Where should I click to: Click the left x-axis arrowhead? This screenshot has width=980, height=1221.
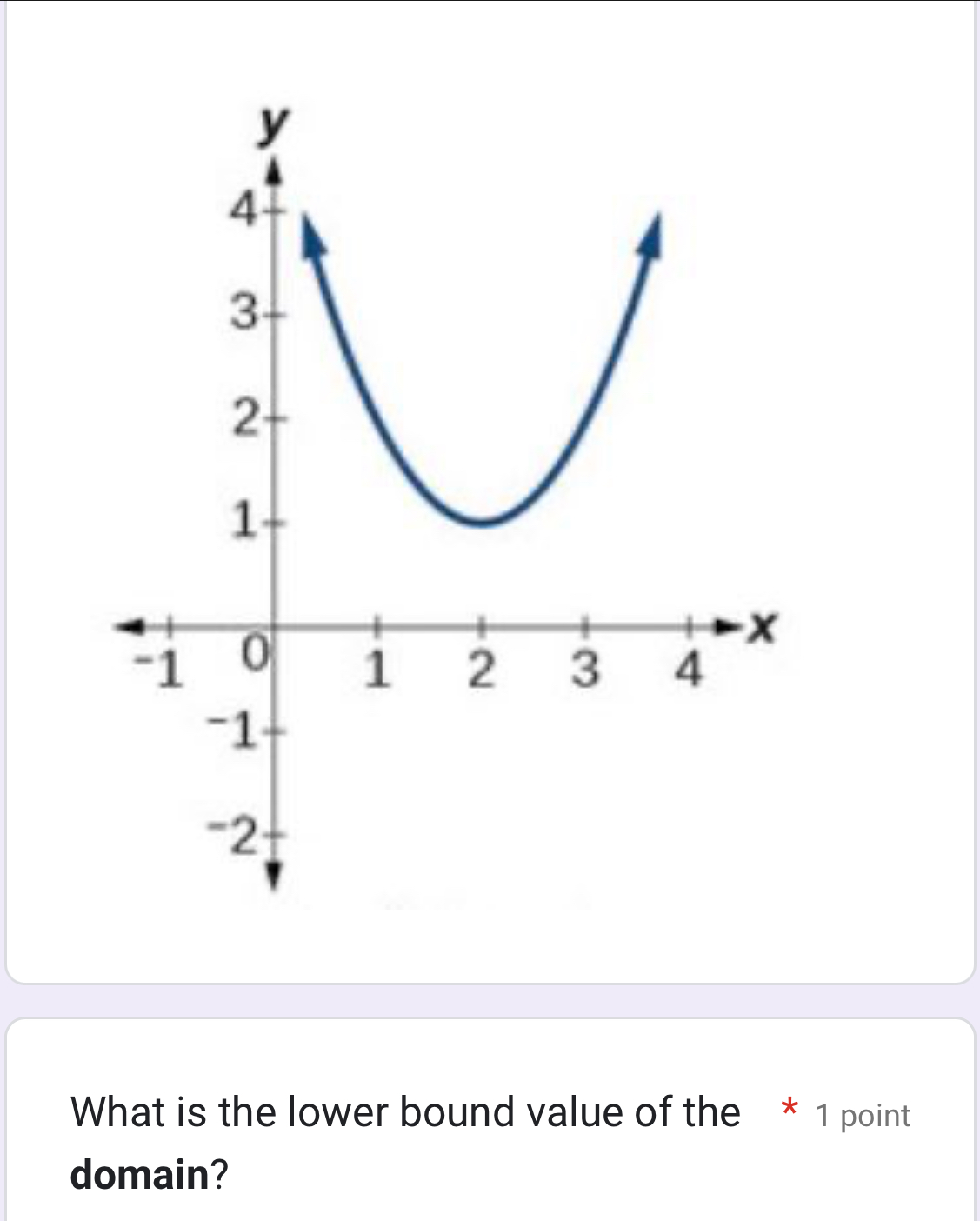(x=133, y=625)
